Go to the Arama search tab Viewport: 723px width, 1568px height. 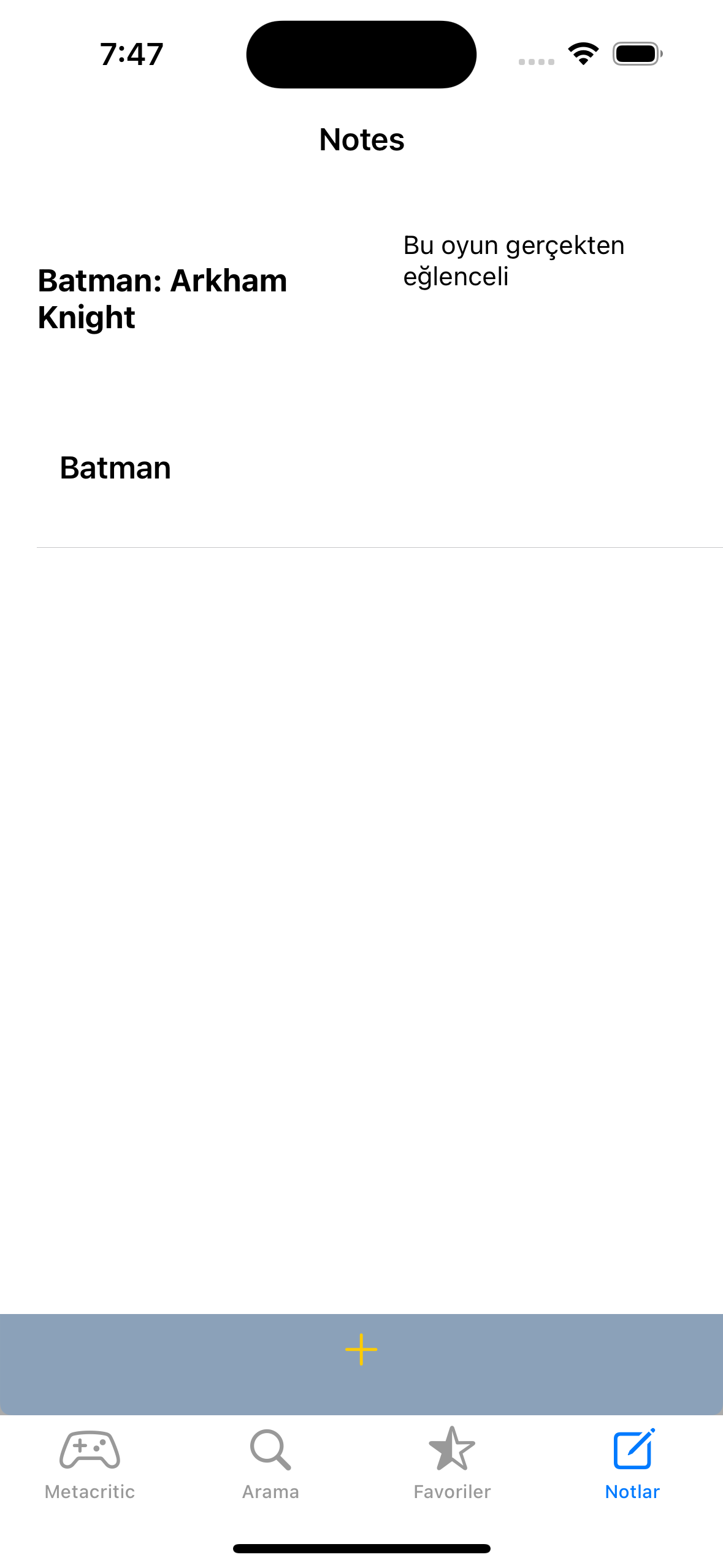270,1464
